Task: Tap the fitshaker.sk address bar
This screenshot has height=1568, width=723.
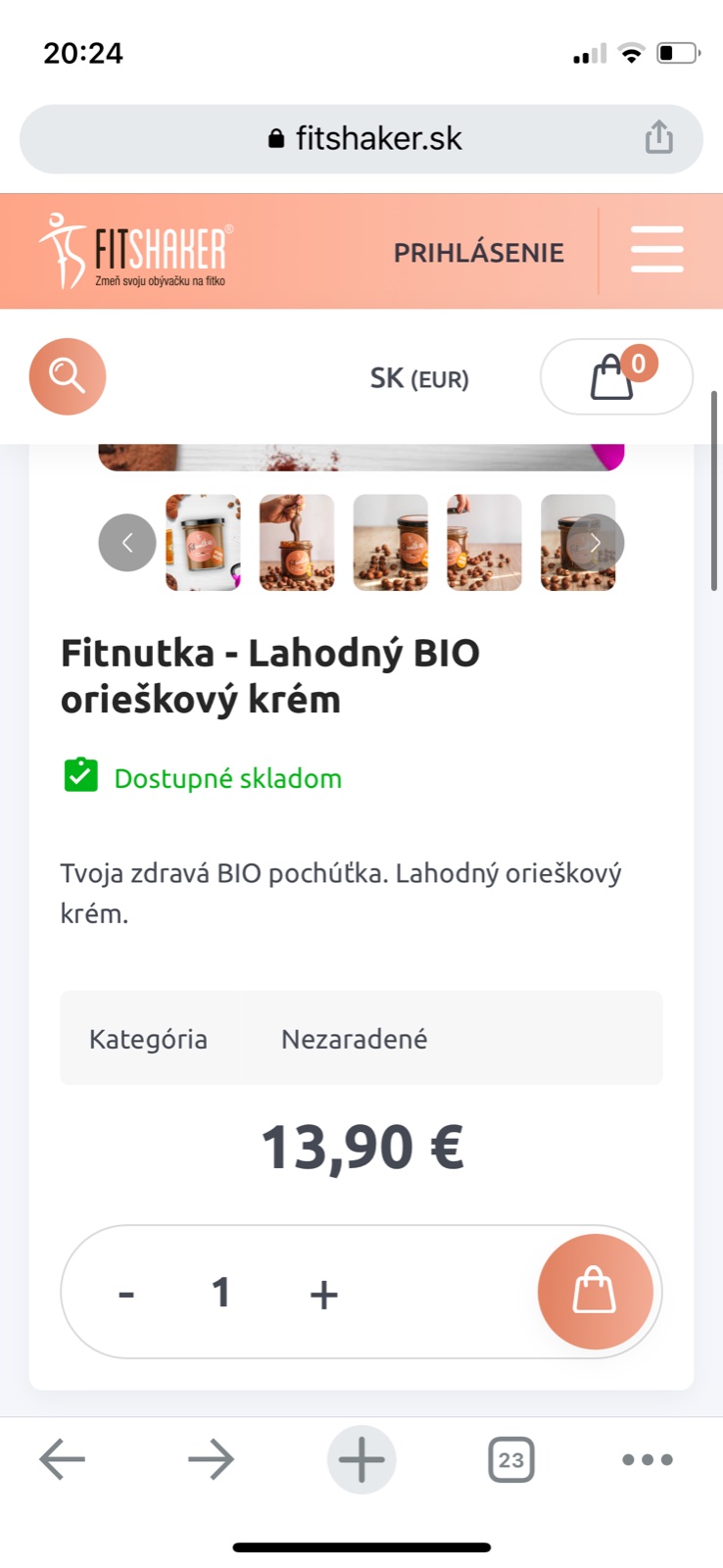Action: pyautogui.click(x=362, y=138)
